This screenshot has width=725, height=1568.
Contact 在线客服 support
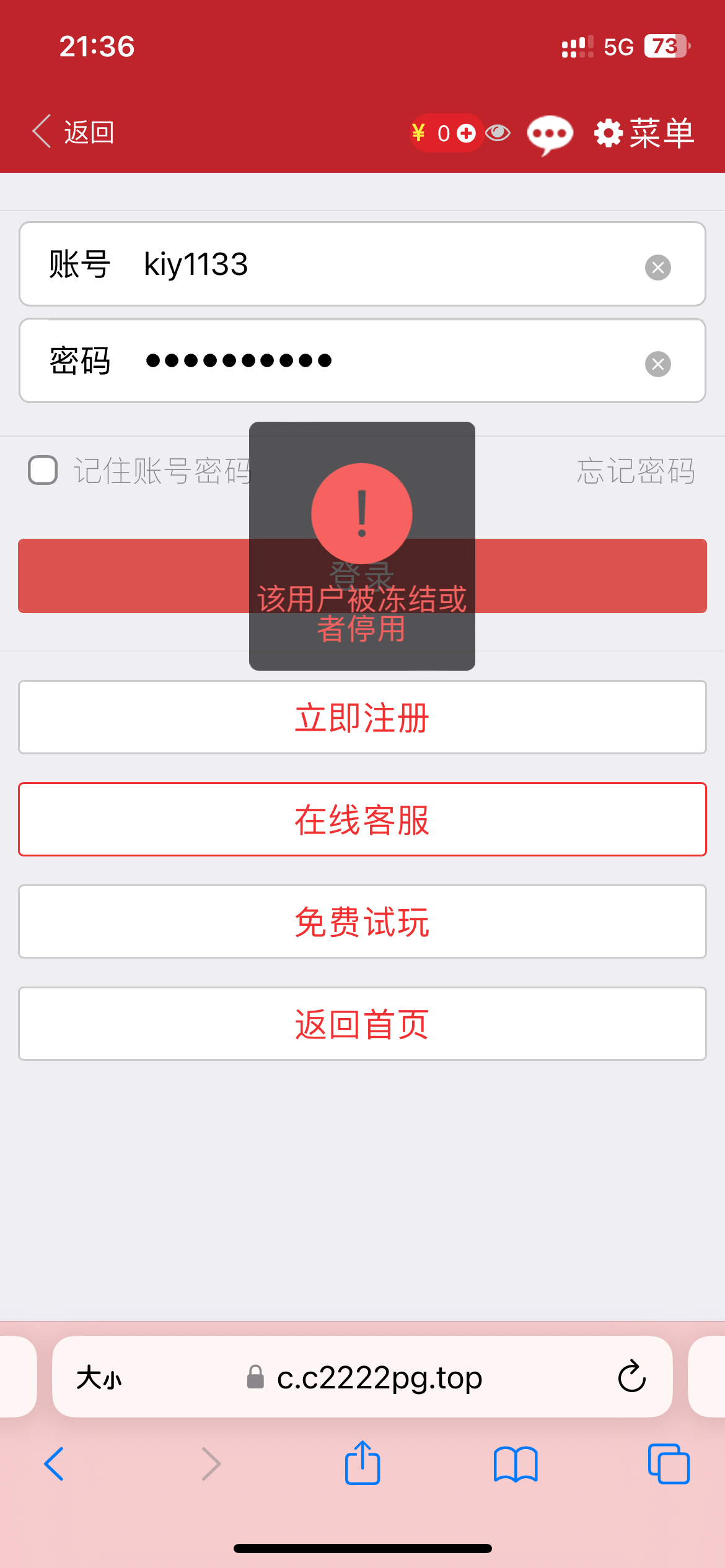[x=362, y=819]
